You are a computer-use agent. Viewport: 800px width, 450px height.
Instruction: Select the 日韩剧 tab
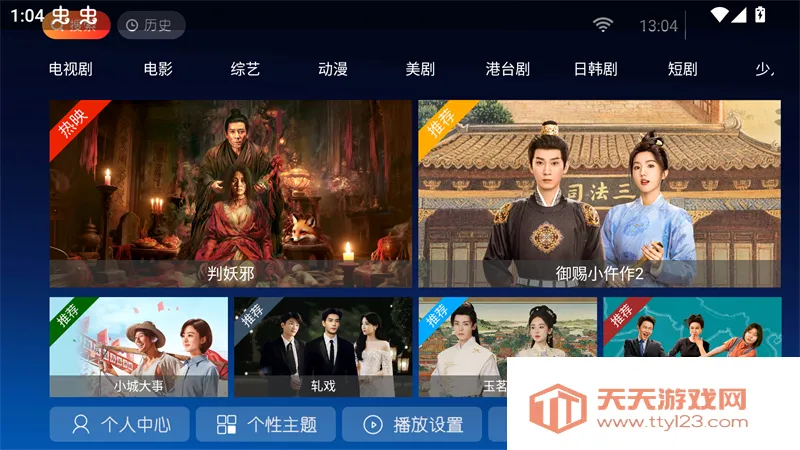(x=595, y=69)
